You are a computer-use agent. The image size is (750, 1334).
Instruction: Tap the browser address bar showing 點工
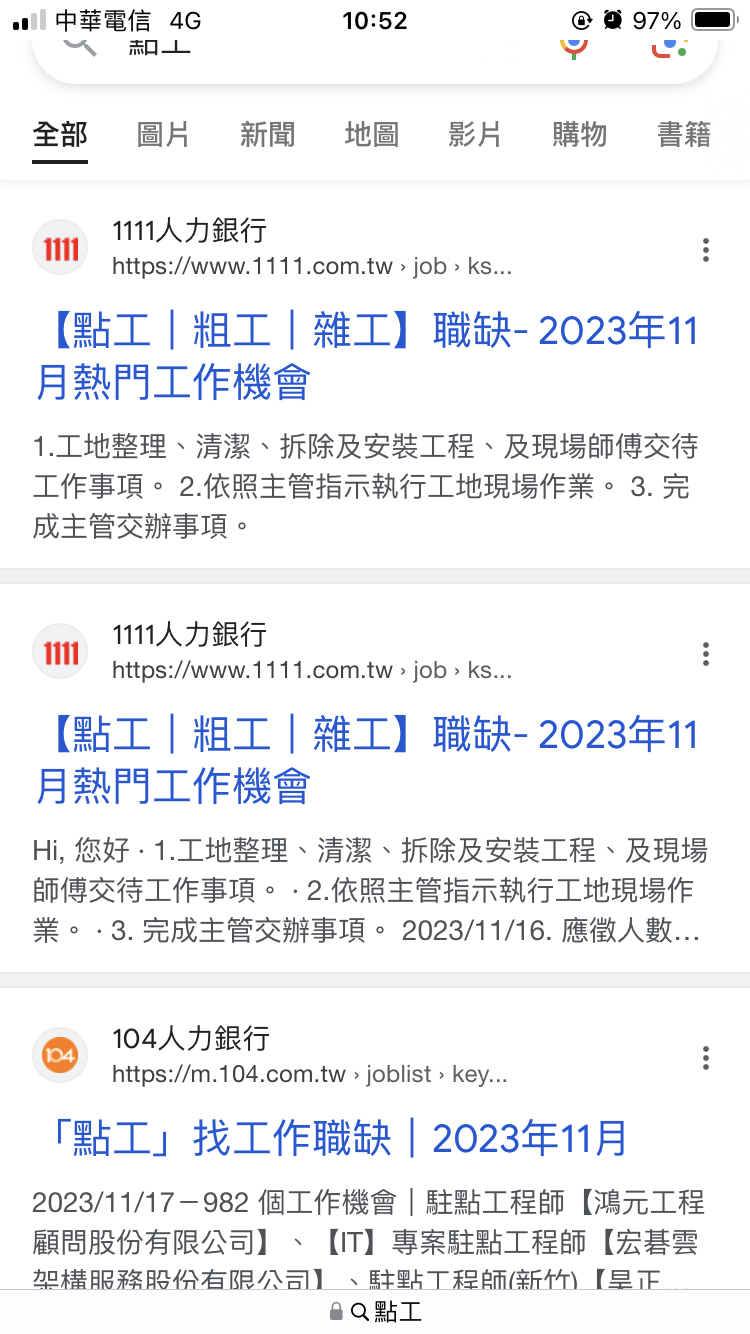coord(375,1312)
